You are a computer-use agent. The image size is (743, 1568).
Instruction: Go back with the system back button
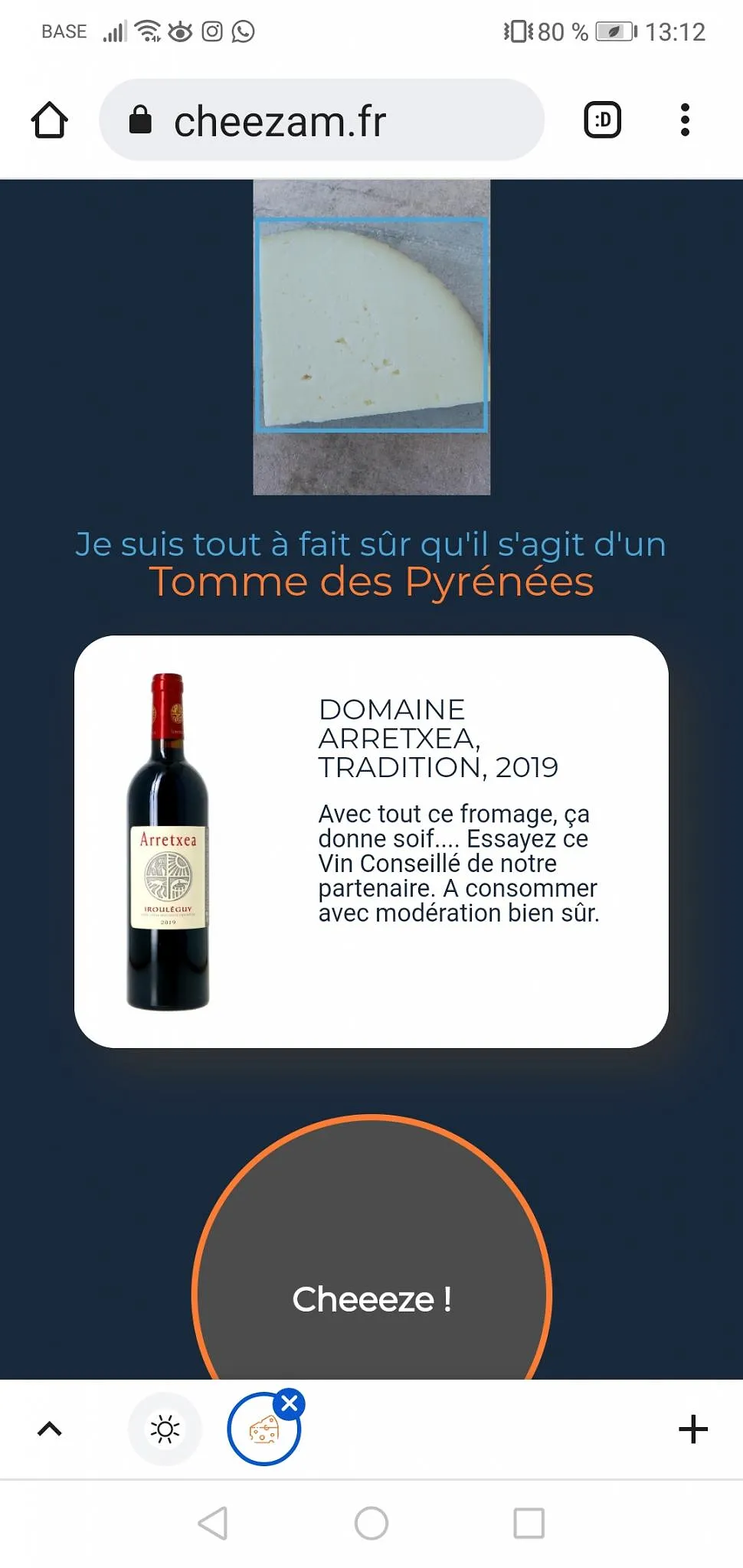(213, 1523)
